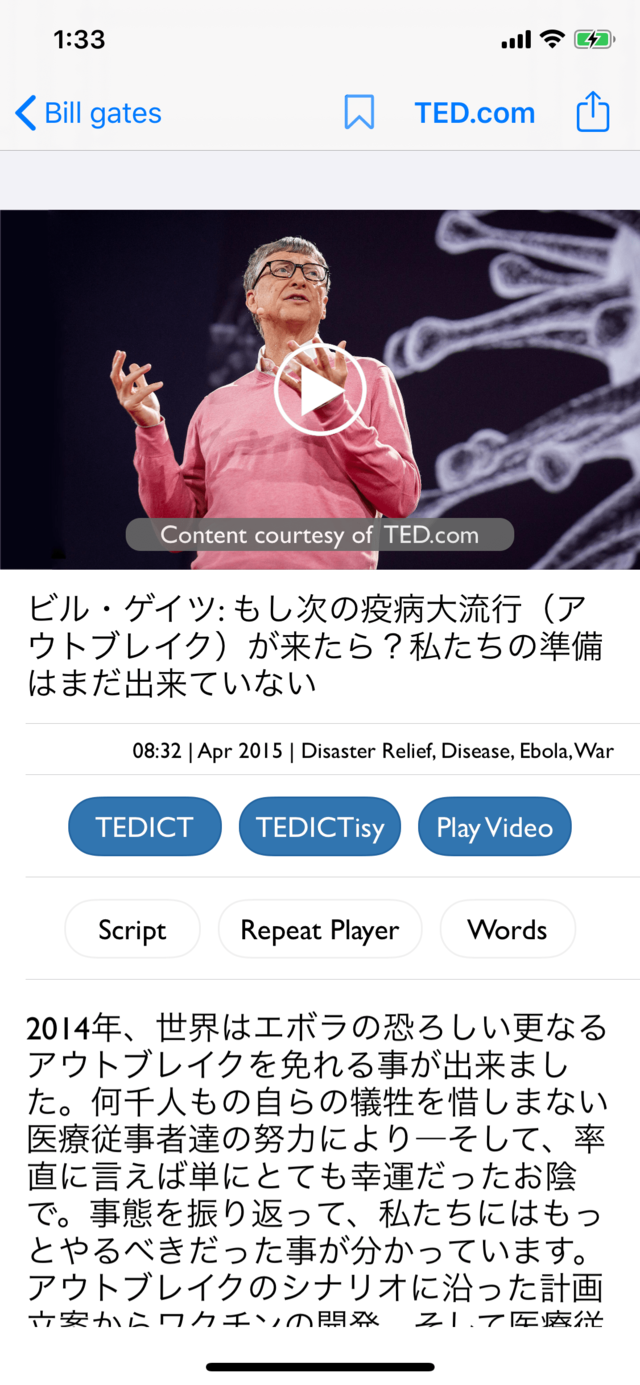Play the video preview
Screen dimensions: 640x1385
point(319,390)
